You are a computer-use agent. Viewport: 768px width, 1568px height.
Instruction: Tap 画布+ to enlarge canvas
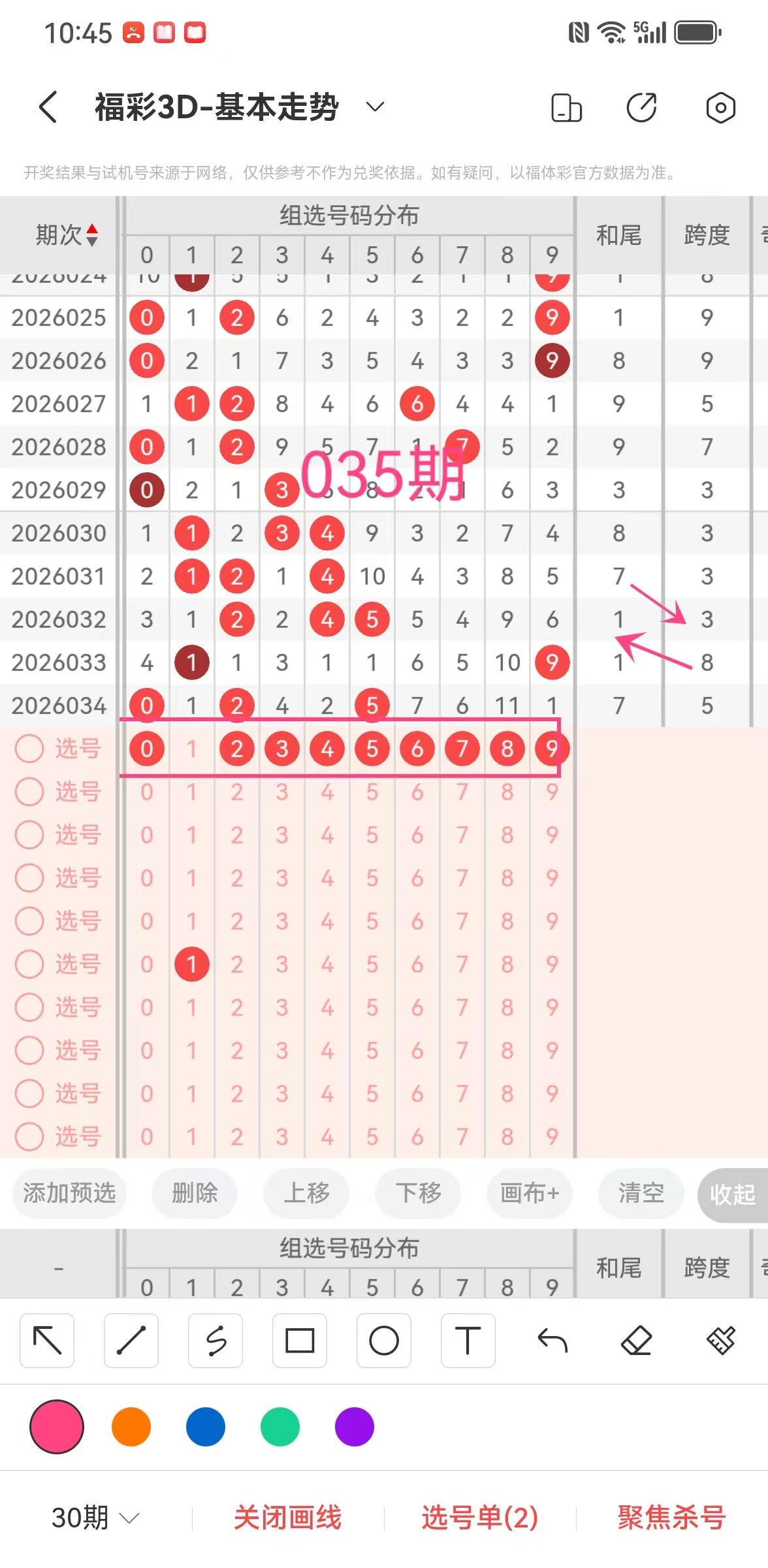tap(530, 1193)
